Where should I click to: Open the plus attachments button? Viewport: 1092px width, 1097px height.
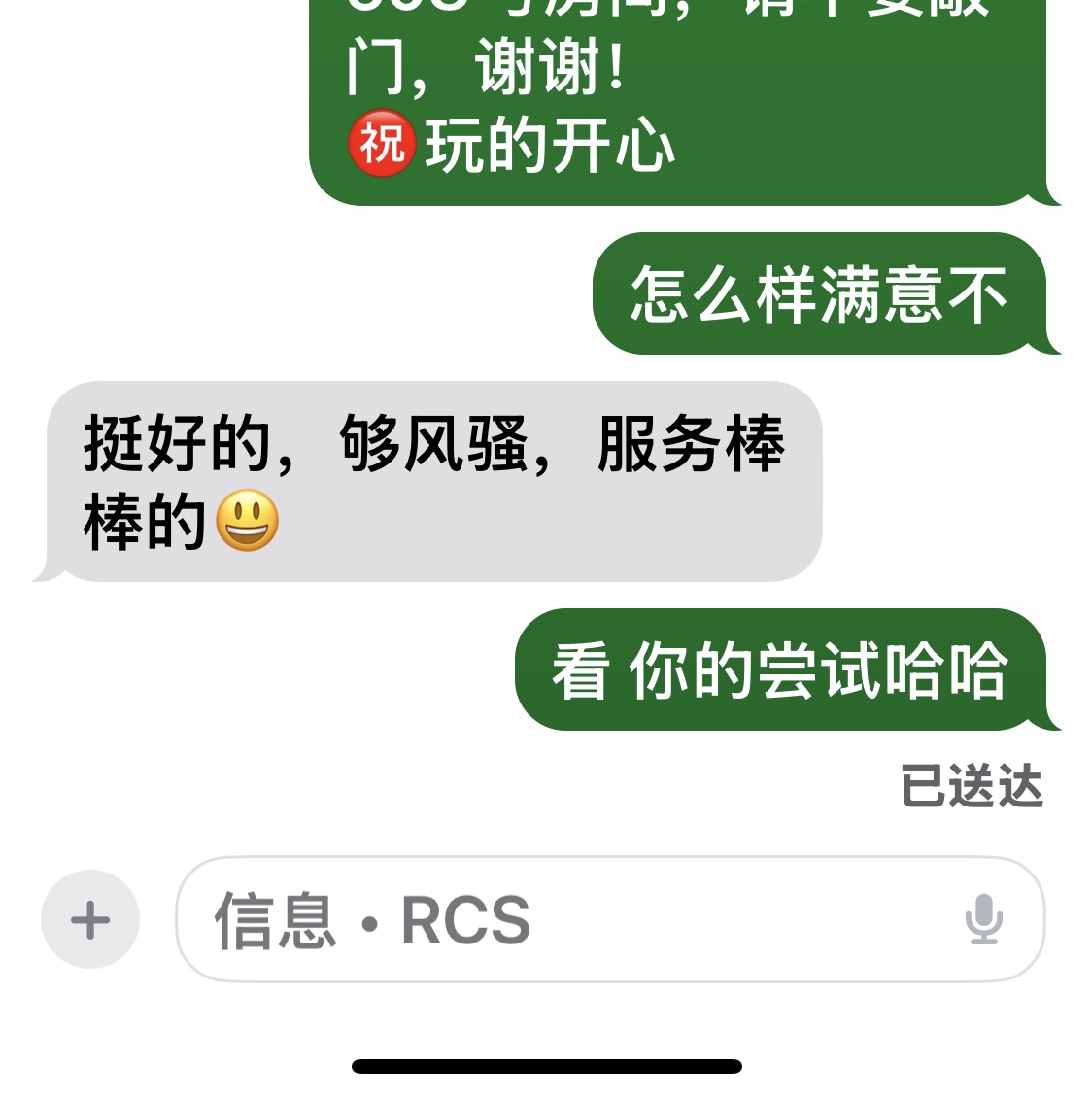click(90, 919)
